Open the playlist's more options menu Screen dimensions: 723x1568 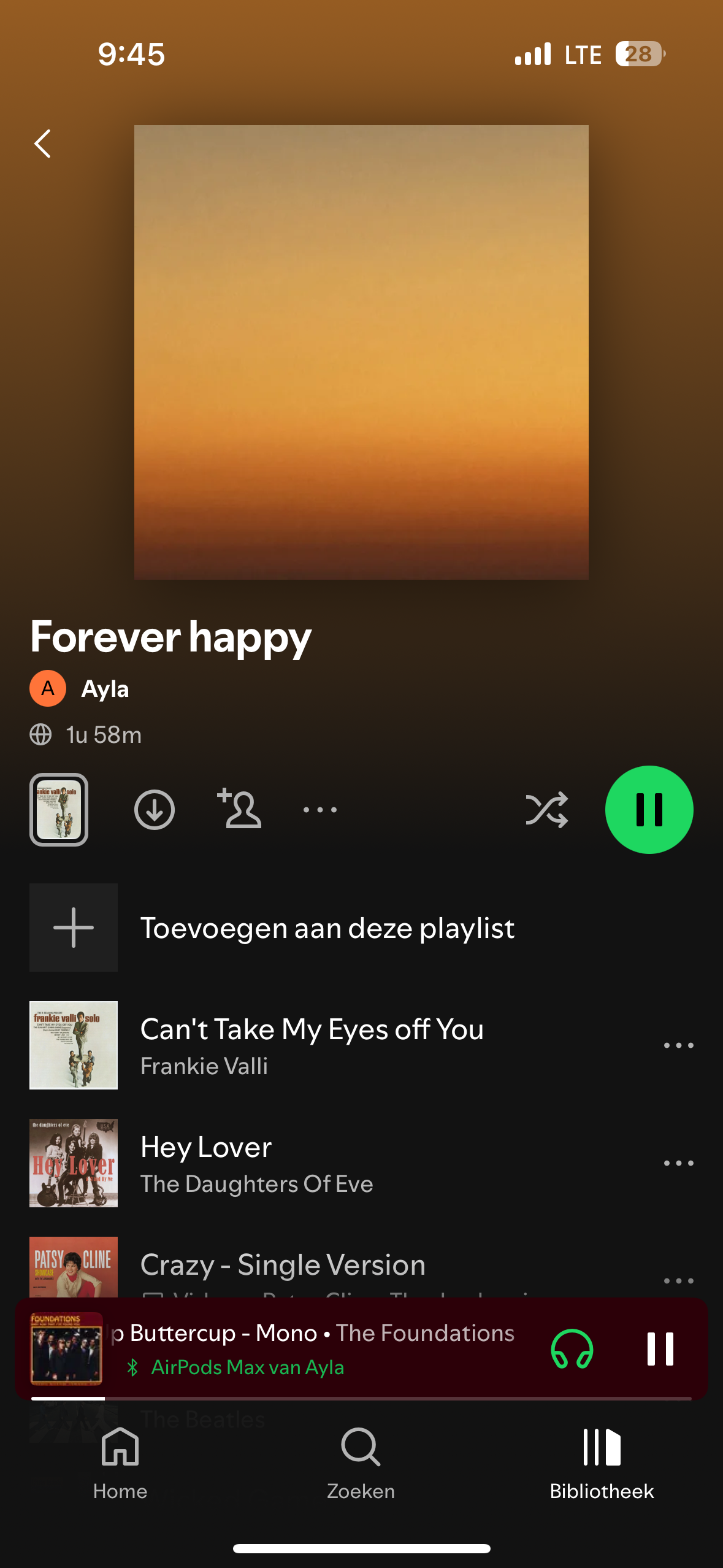(x=320, y=810)
